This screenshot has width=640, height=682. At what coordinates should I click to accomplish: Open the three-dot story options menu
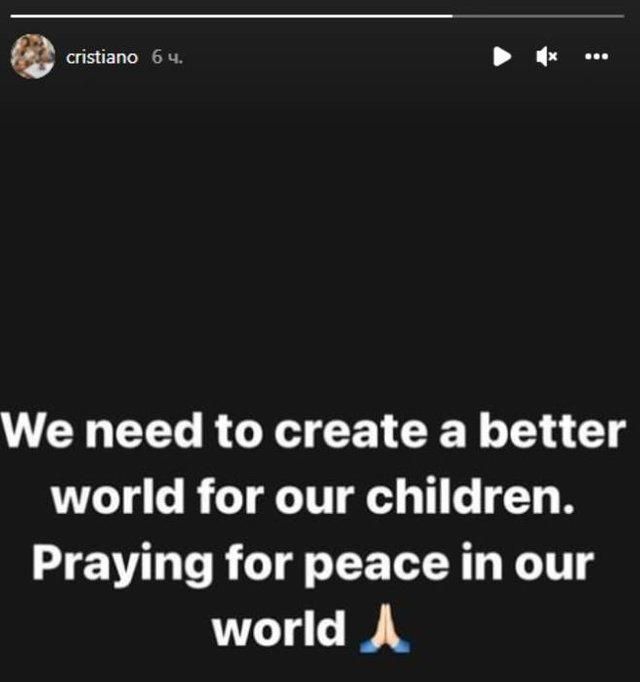[x=596, y=57]
